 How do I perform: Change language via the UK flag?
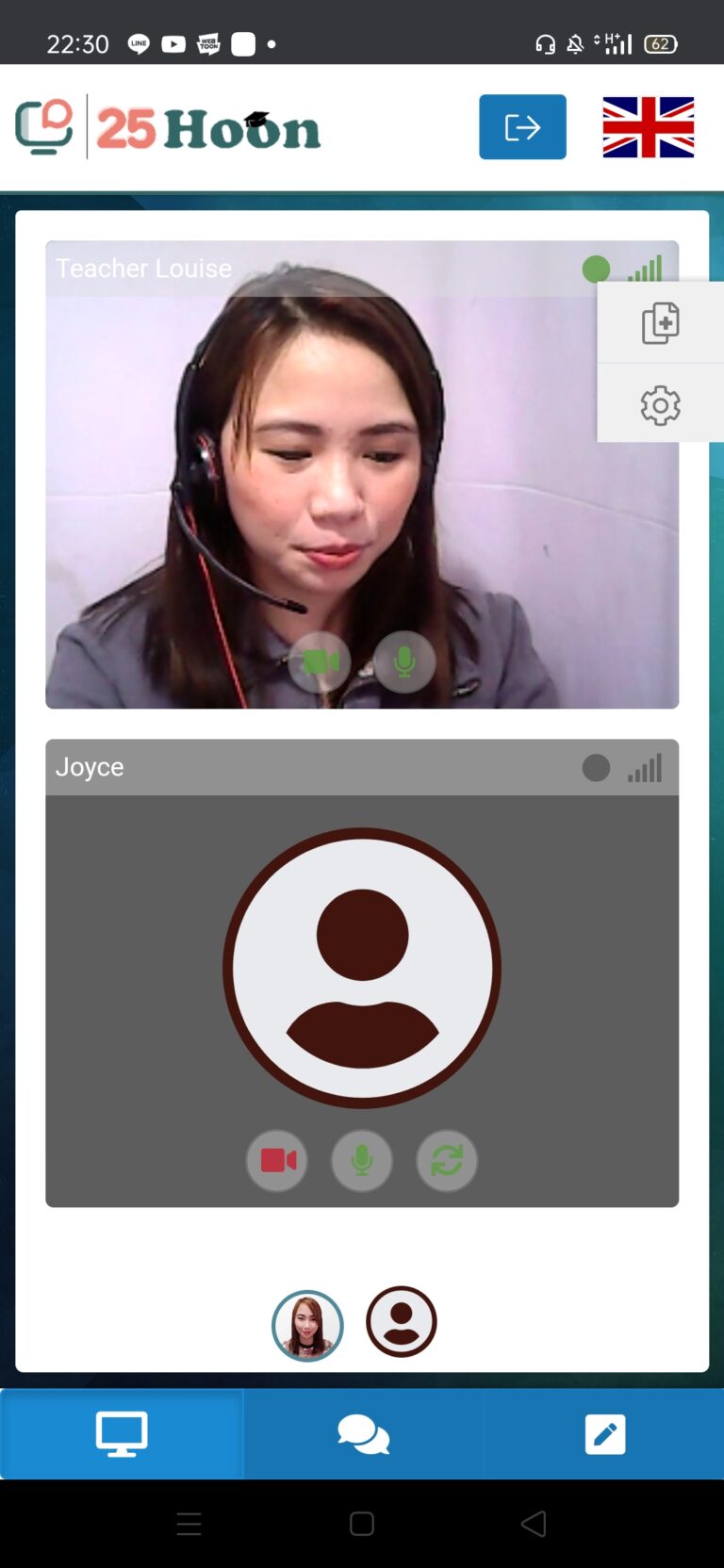[649, 127]
